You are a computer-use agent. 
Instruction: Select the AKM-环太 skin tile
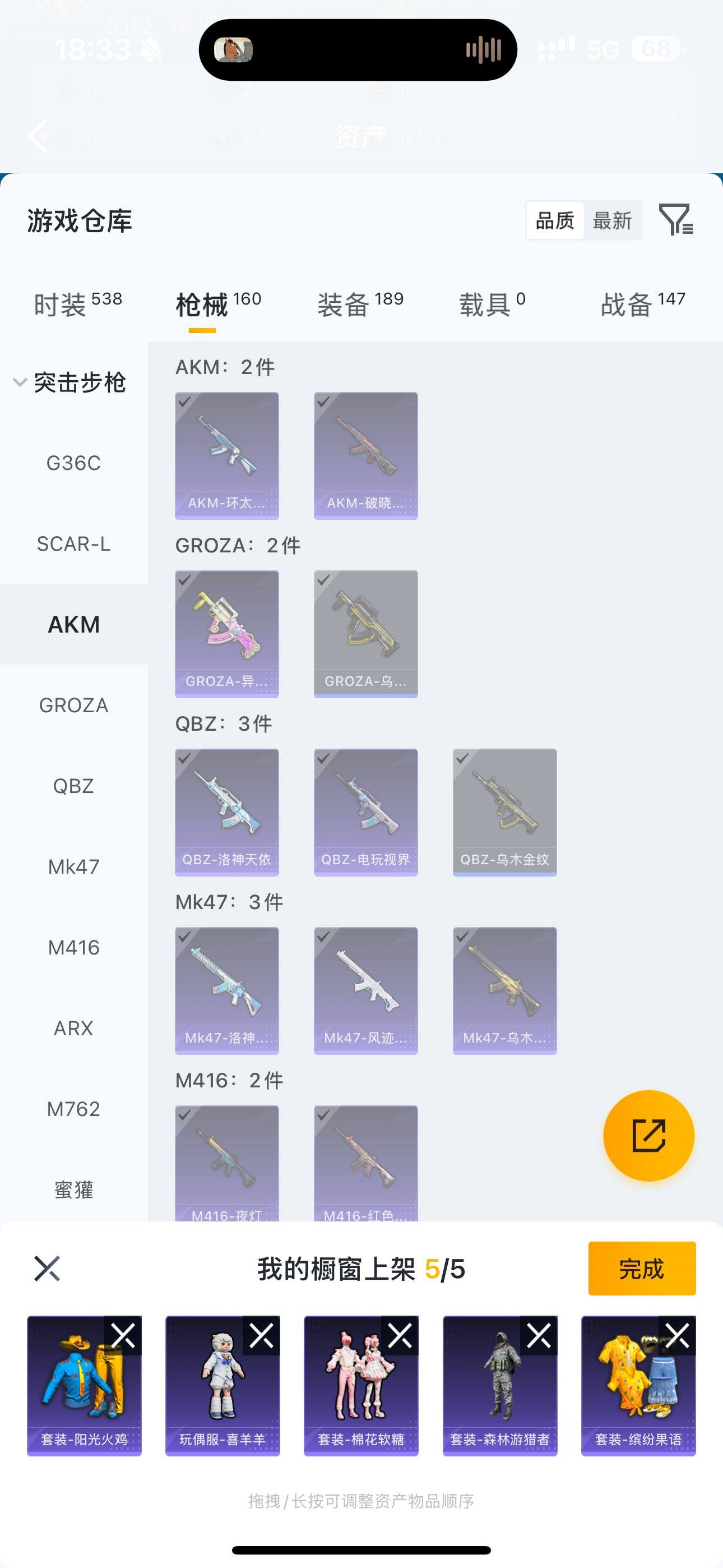click(x=227, y=455)
